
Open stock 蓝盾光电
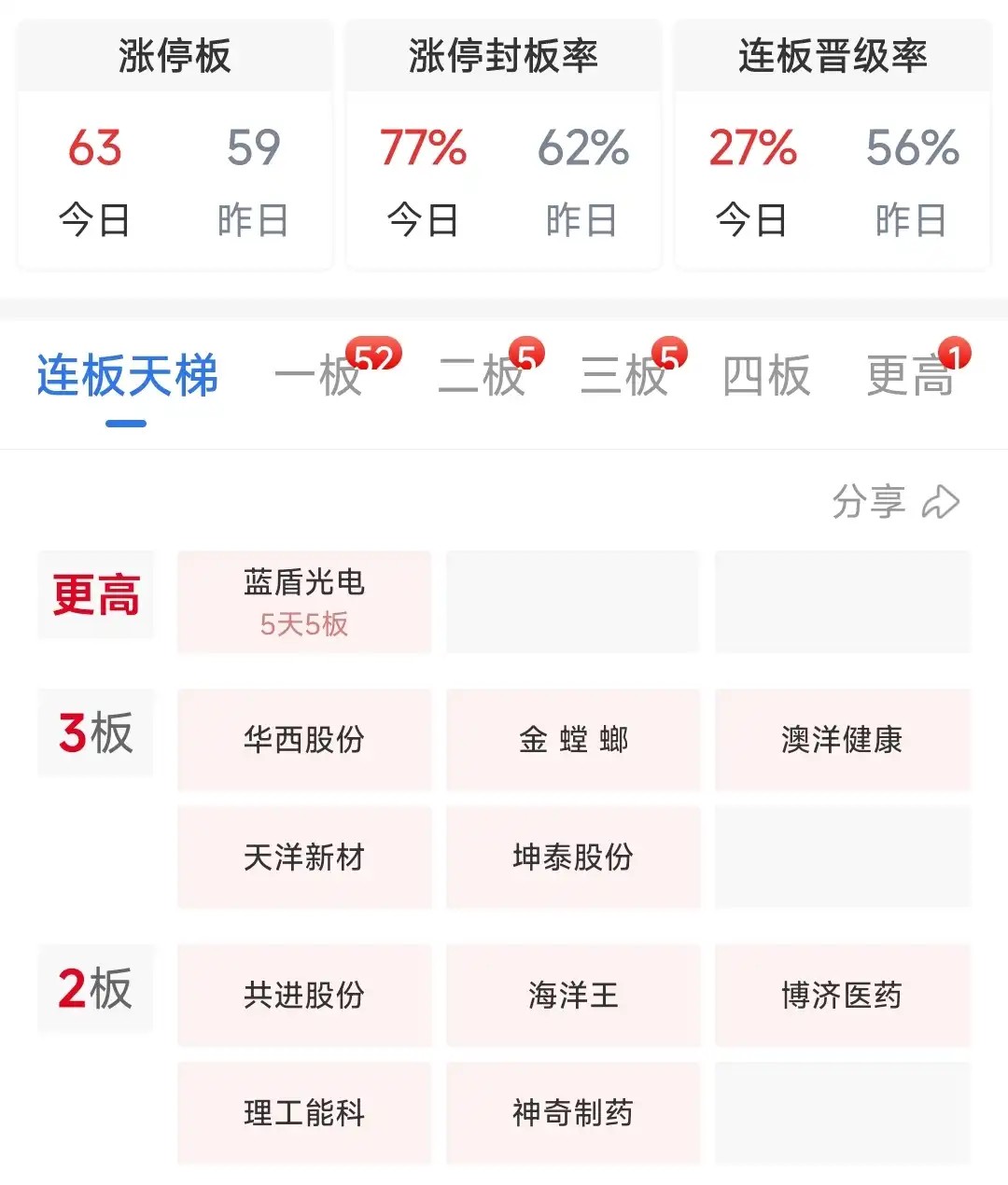point(304,602)
